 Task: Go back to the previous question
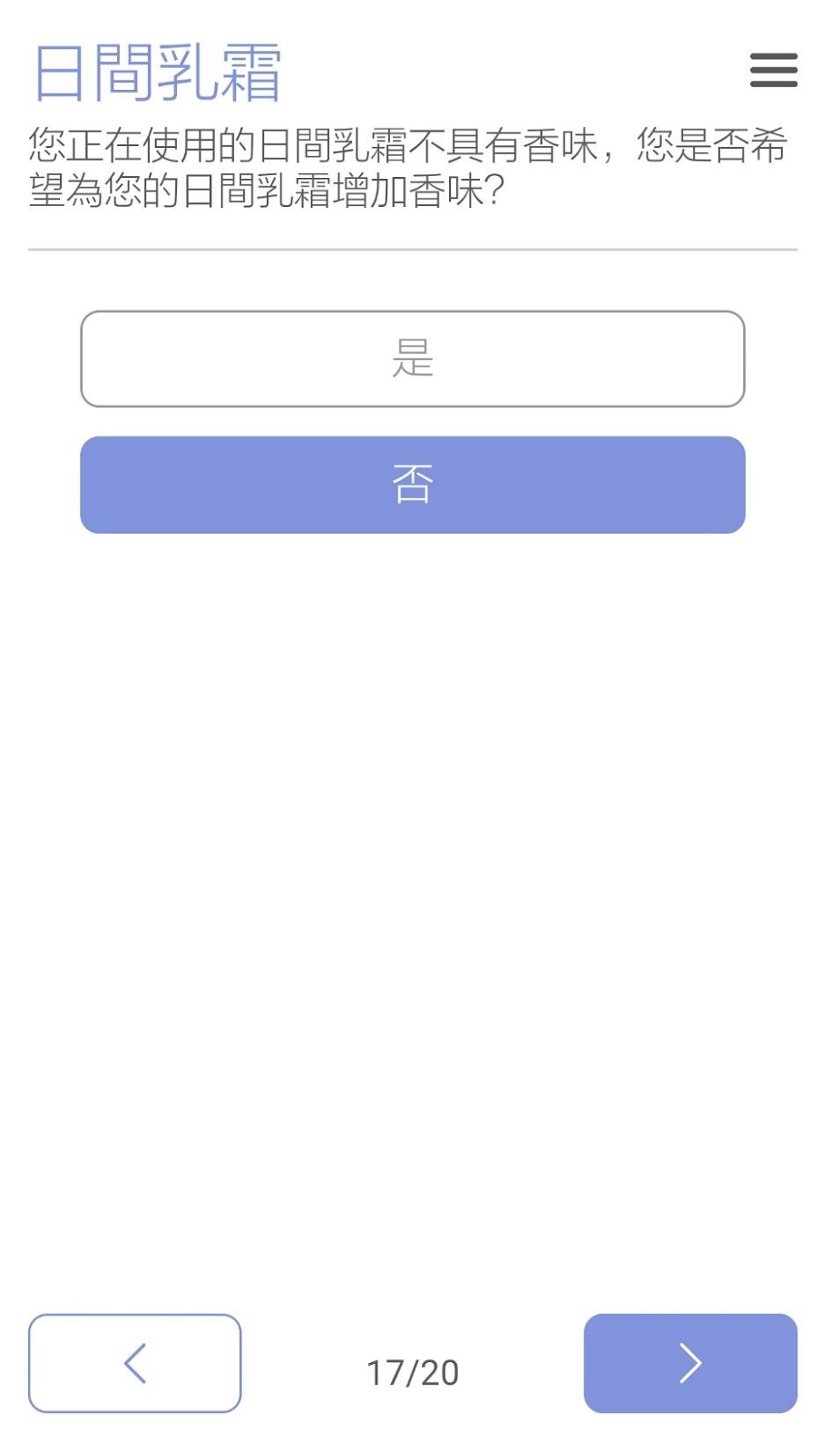point(135,1362)
